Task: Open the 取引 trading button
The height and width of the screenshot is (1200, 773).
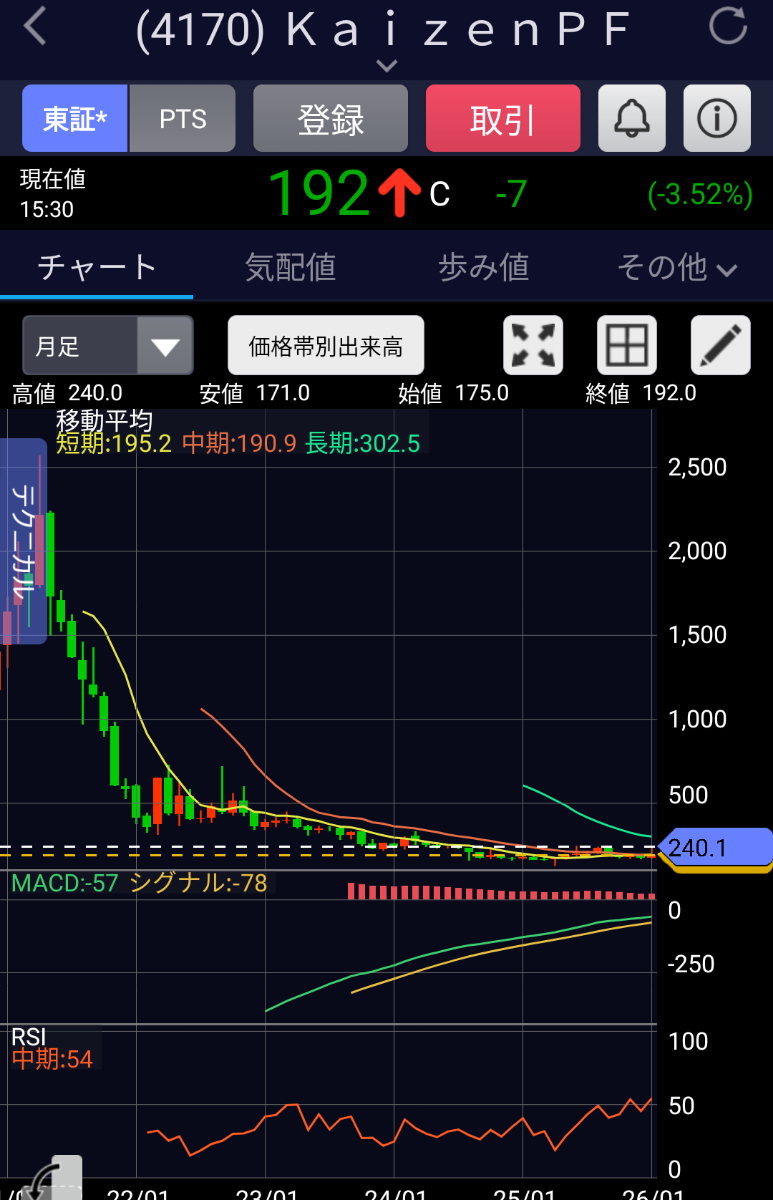Action: [x=503, y=119]
